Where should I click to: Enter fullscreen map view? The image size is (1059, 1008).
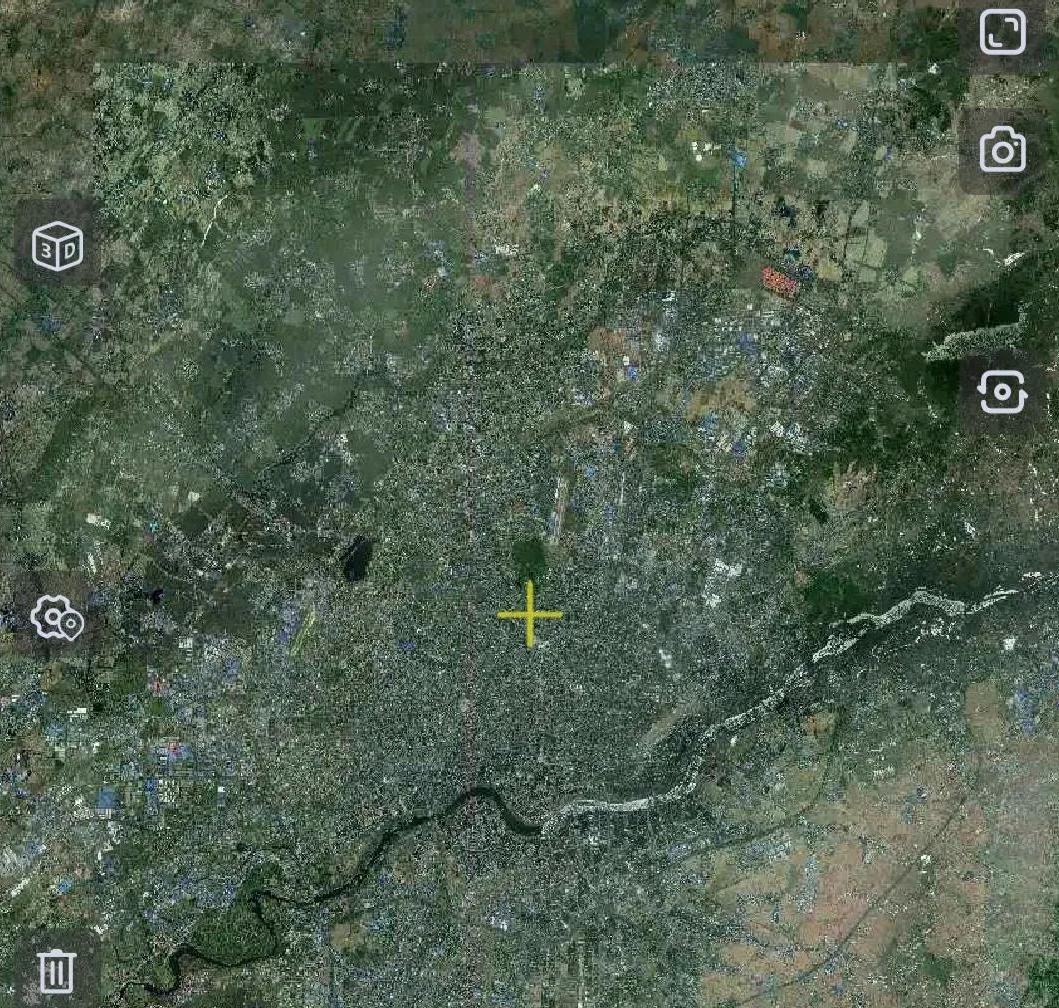pos(1002,32)
